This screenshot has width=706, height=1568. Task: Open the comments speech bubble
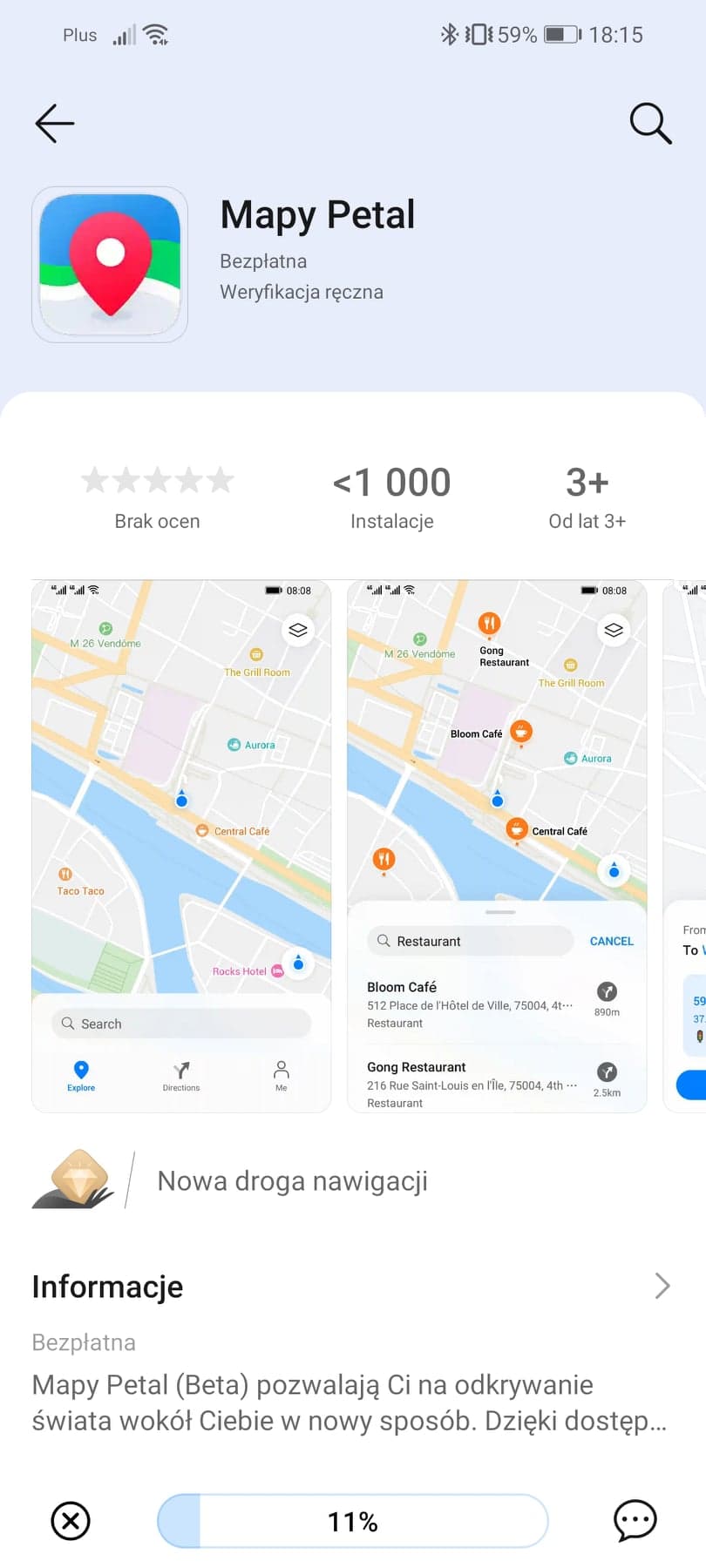(x=635, y=1521)
